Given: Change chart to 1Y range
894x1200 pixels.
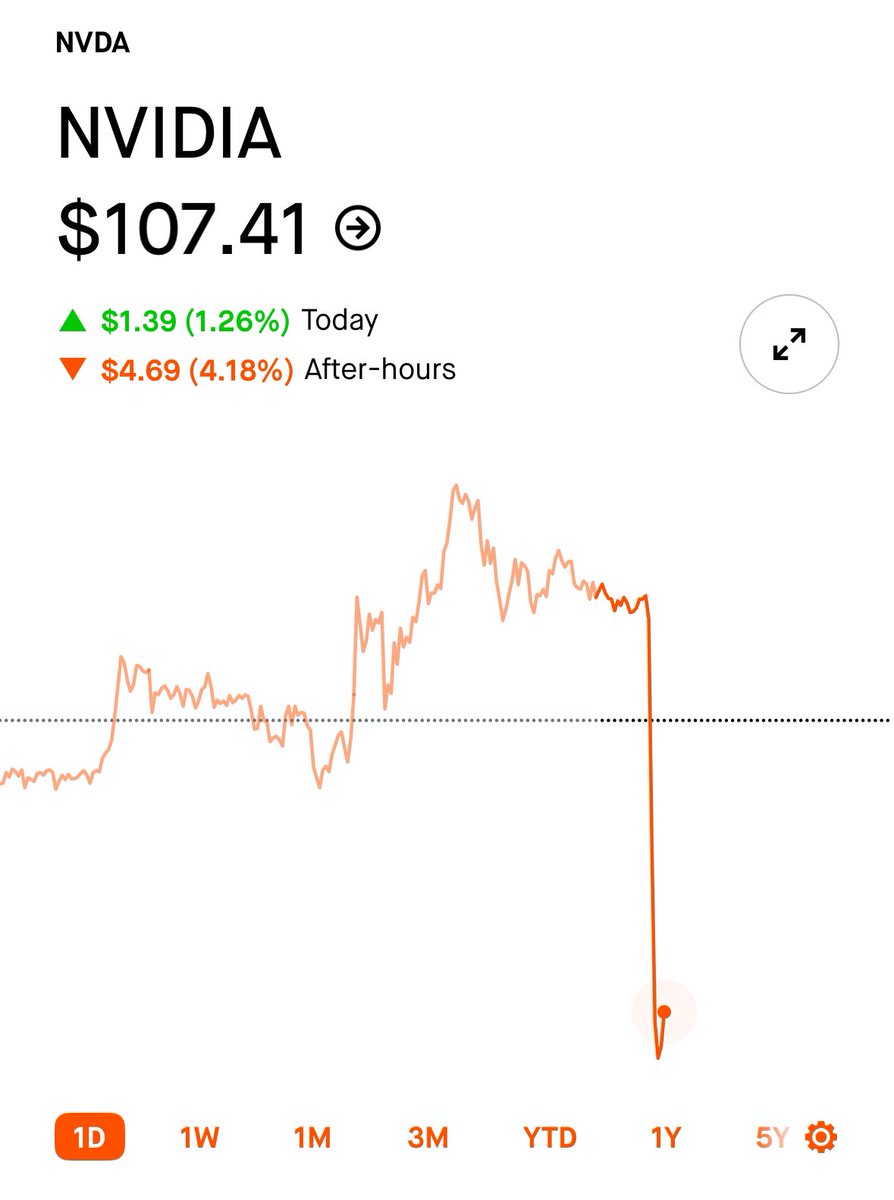Looking at the screenshot, I should click(x=666, y=1137).
